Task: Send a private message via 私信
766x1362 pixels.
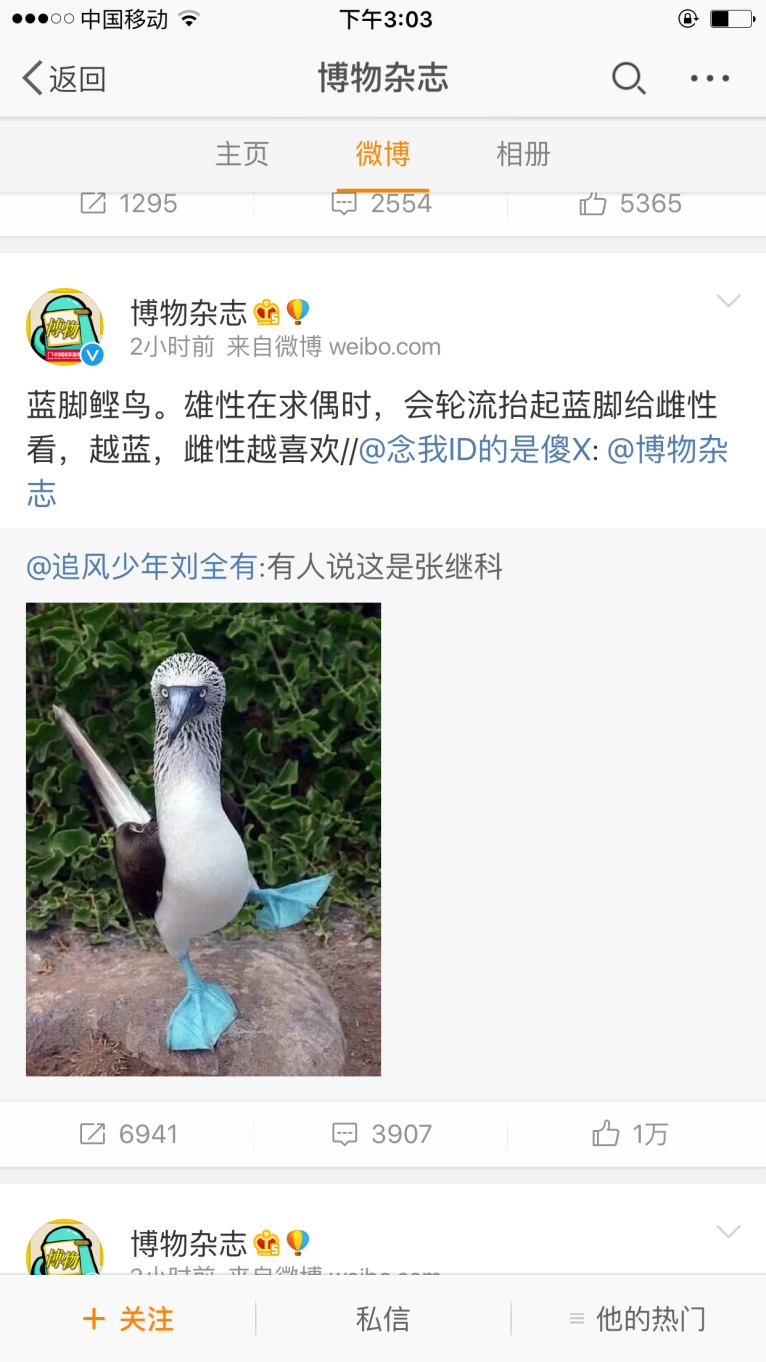Action: (x=383, y=1319)
